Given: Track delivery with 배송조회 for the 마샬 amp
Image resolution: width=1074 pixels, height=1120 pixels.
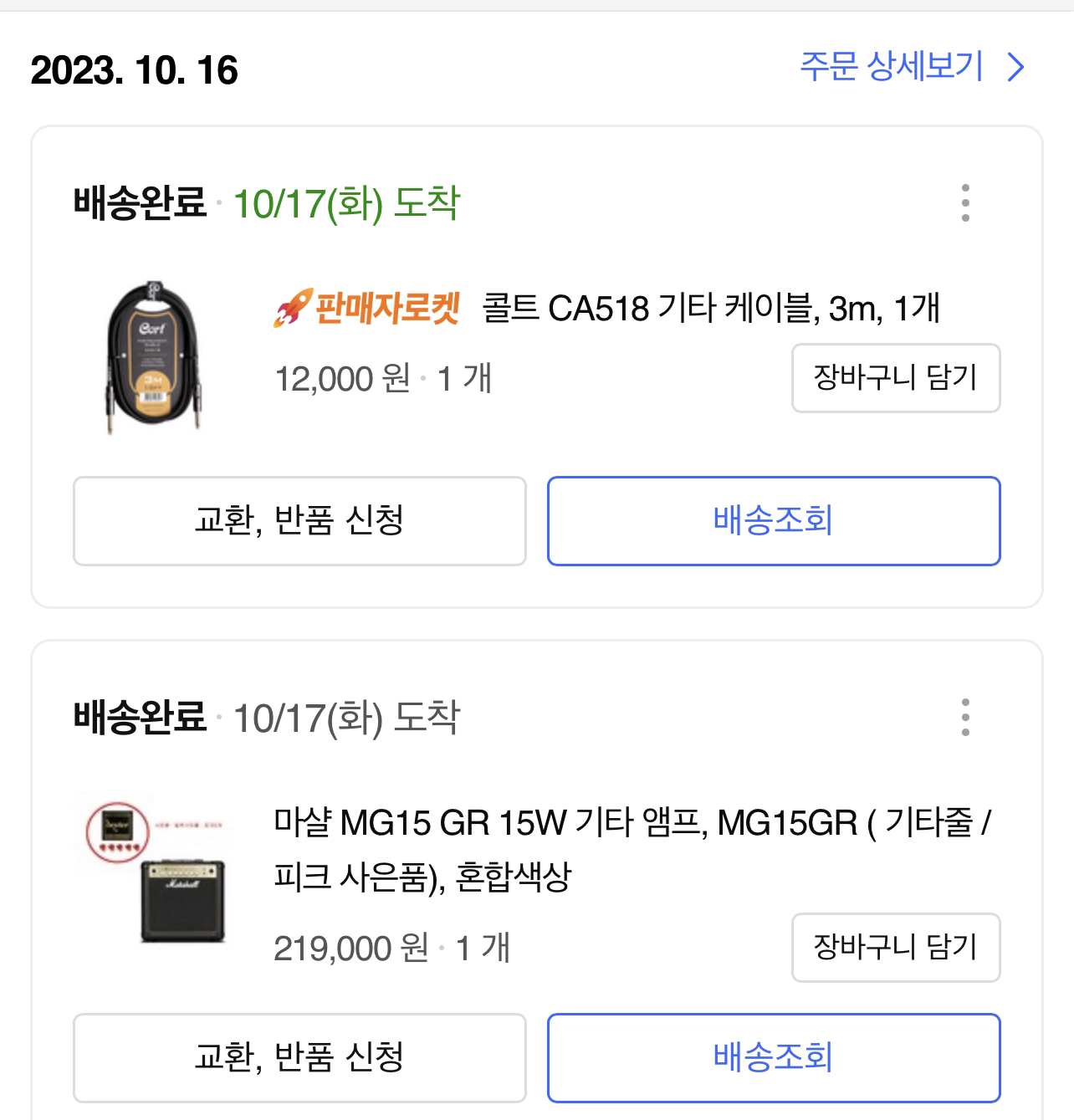Looking at the screenshot, I should click(x=773, y=1058).
